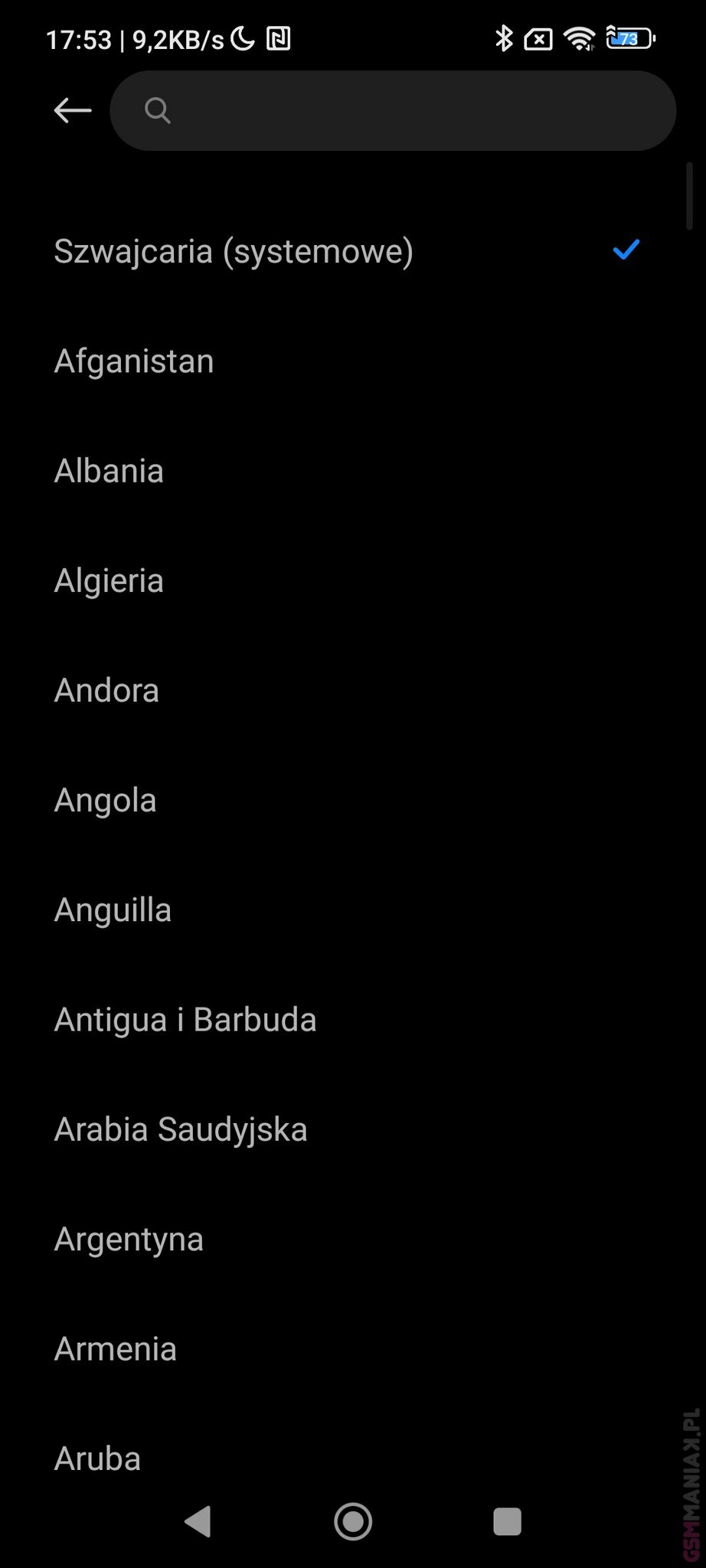Screen dimensions: 706x1568
Task: Choose Afganistan from the list
Action: pos(134,361)
